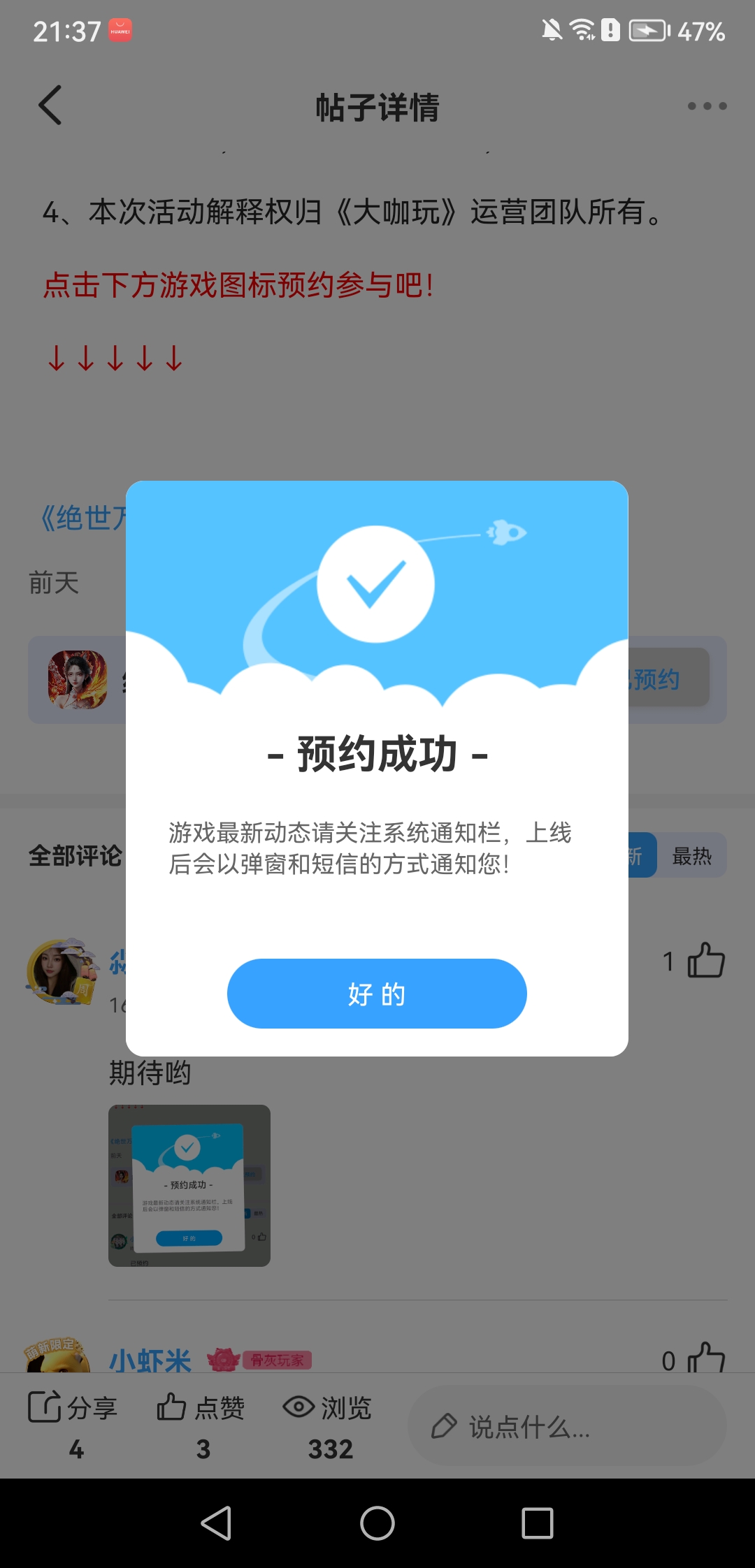Open the screenshot image in 期待哟 comment
The width and height of the screenshot is (755, 1568).
[189, 1185]
